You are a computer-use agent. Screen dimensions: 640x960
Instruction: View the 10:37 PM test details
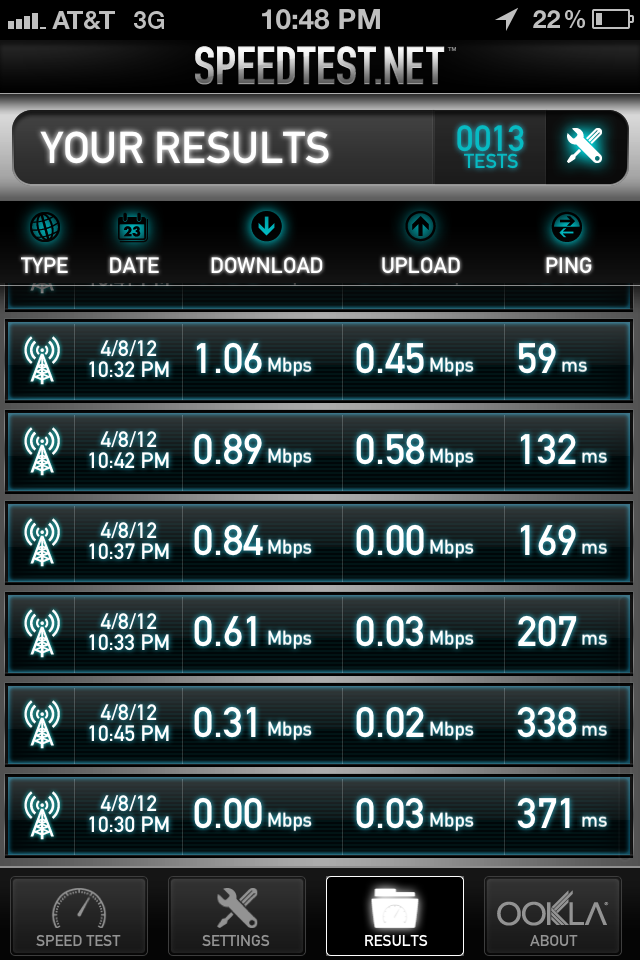pyautogui.click(x=320, y=542)
